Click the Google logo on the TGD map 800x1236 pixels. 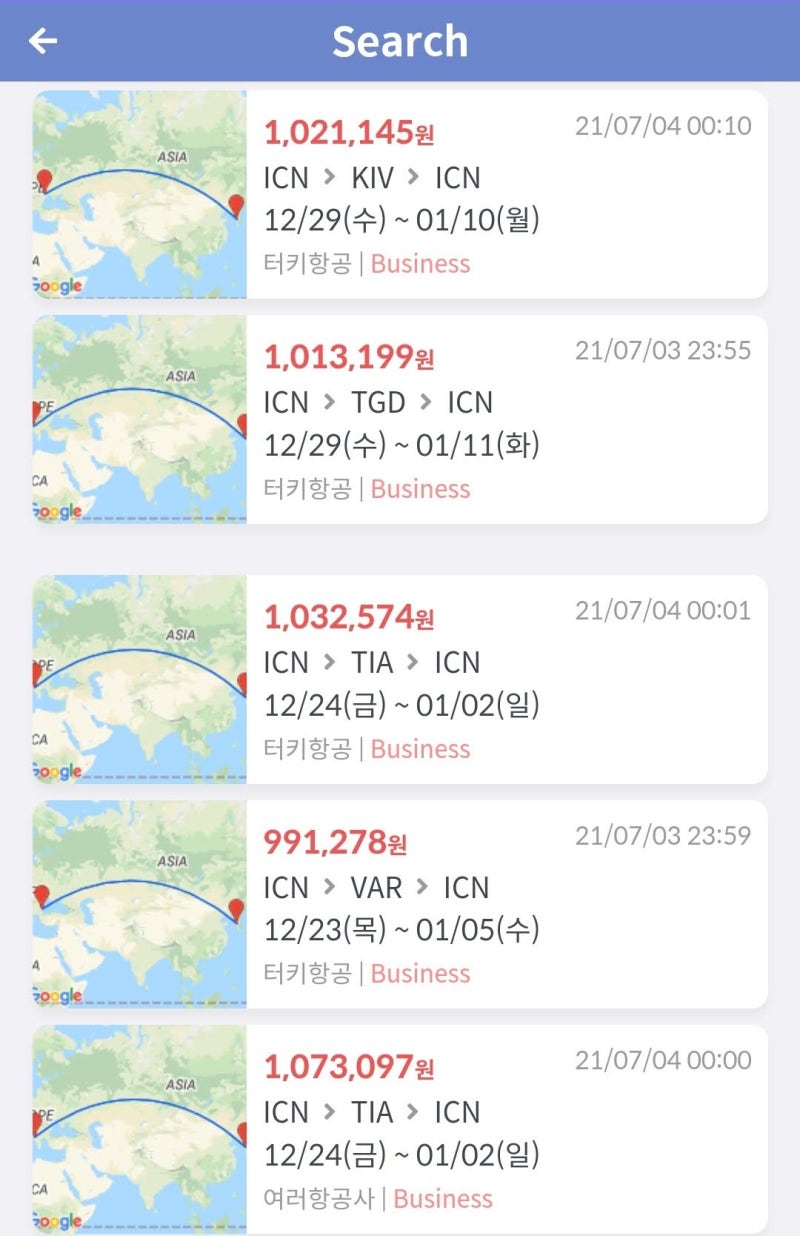point(58,511)
